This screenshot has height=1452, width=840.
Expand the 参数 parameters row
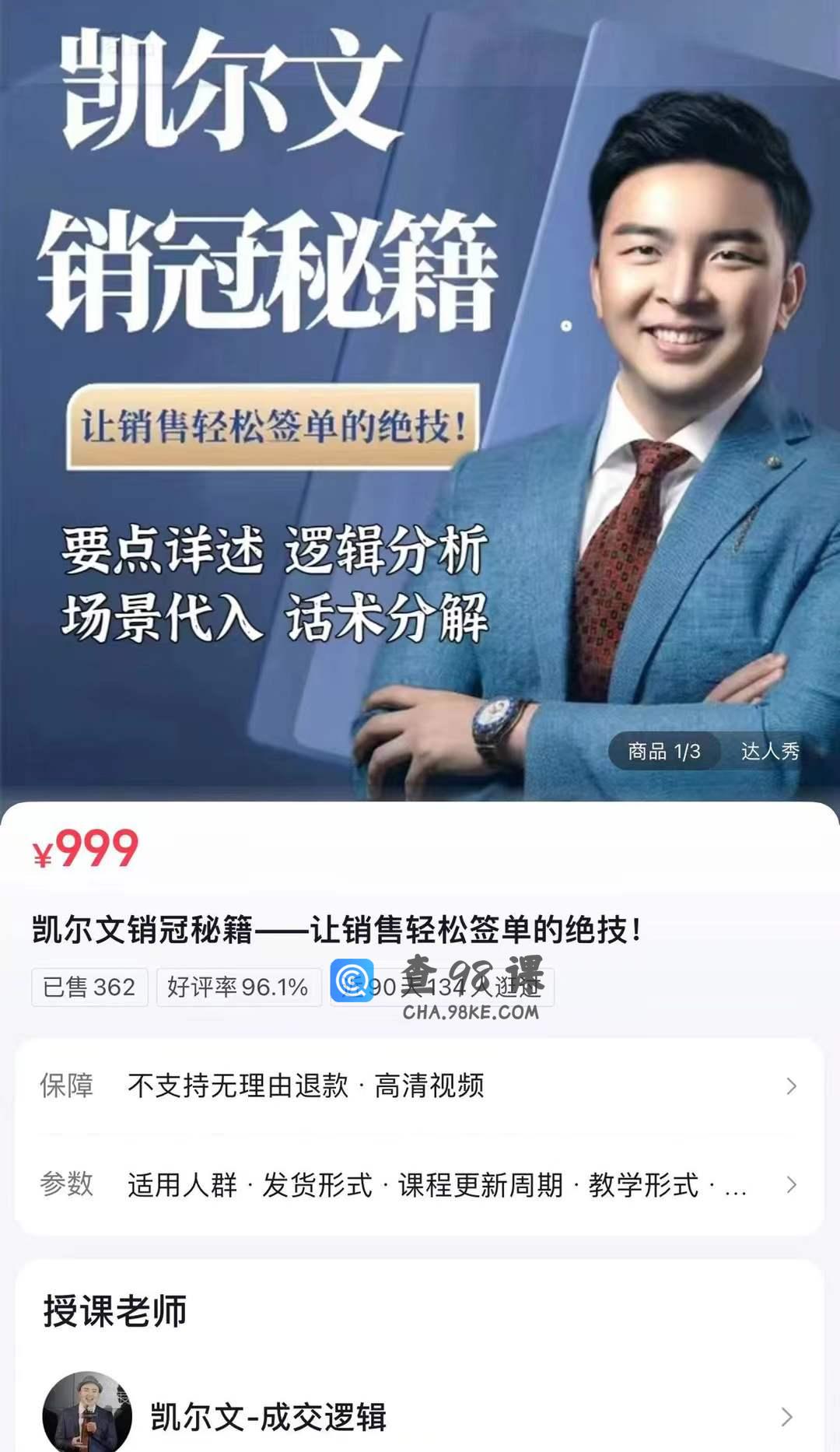click(420, 1185)
